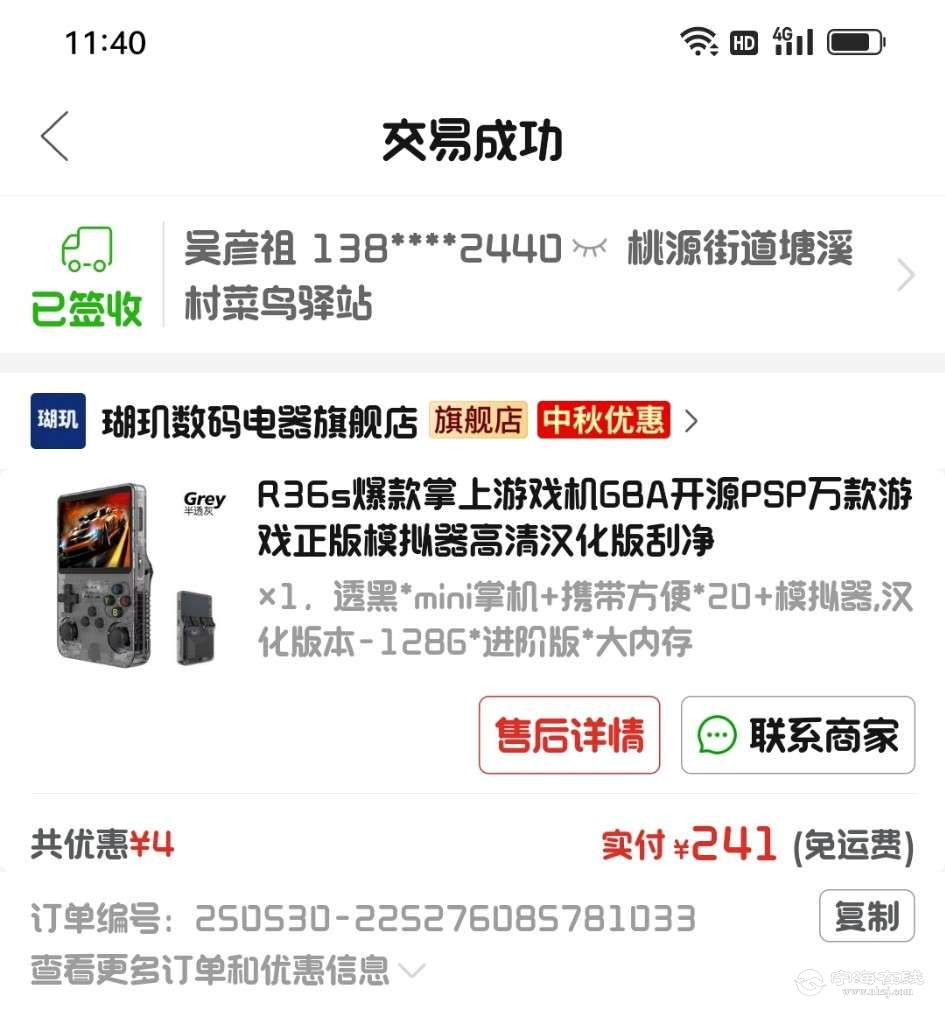View 售后详情 for this order

569,736
